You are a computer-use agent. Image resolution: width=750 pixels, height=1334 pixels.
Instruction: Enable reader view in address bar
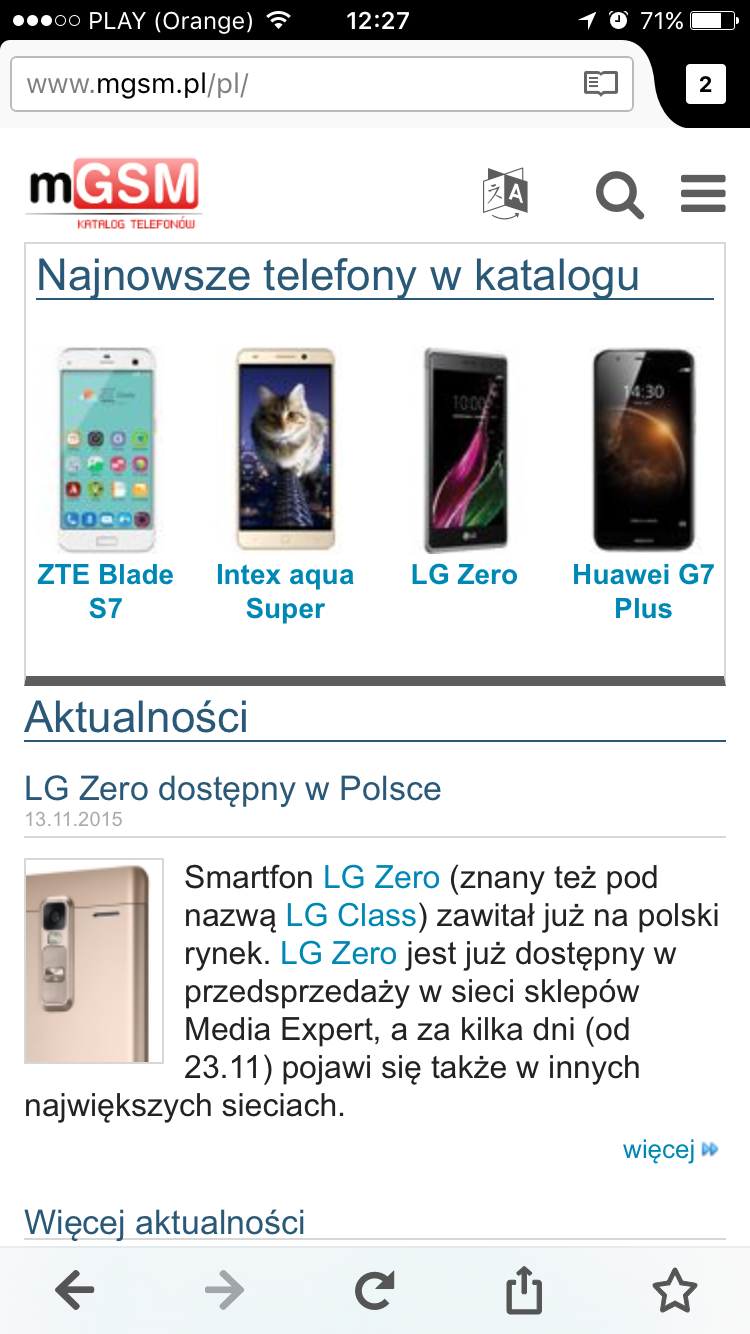point(601,84)
